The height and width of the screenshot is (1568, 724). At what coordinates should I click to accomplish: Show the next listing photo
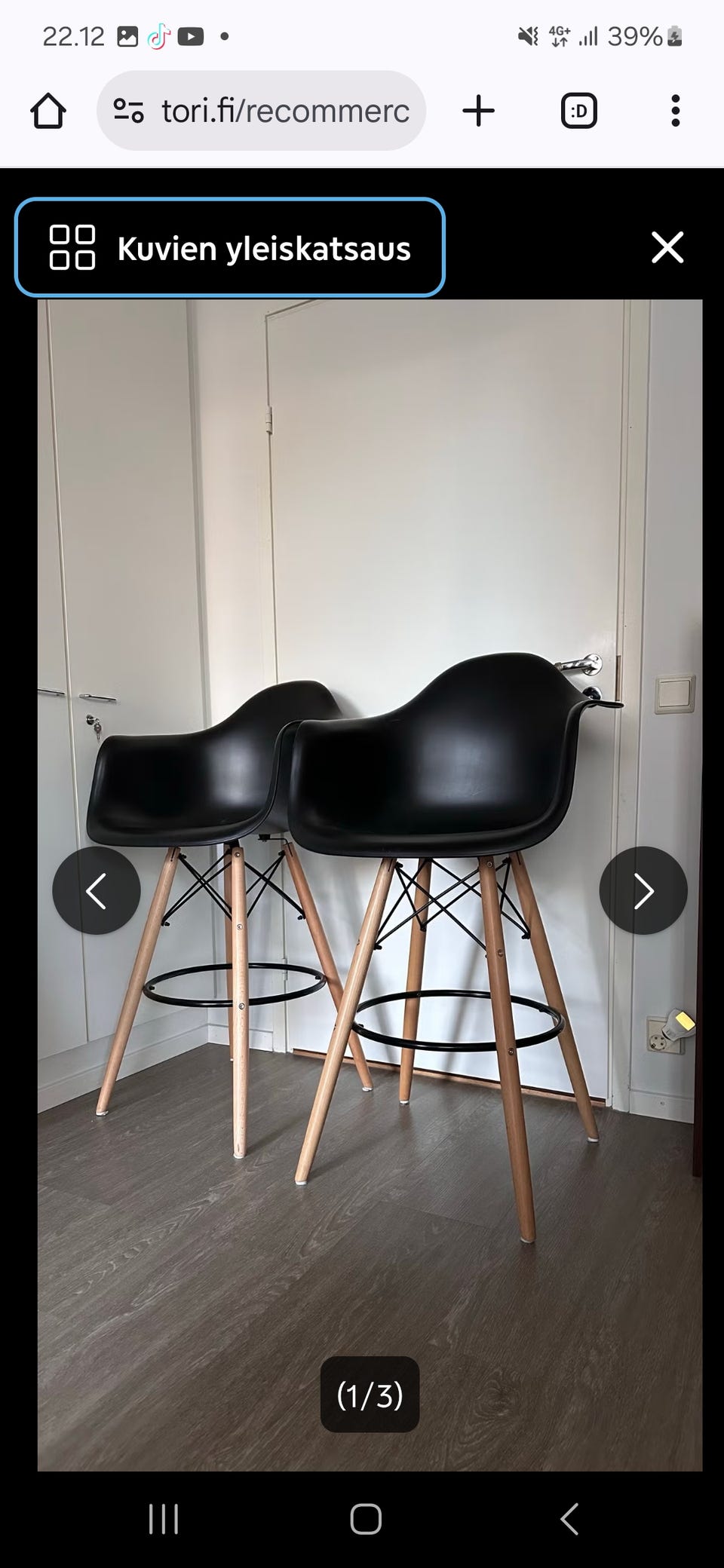(643, 891)
